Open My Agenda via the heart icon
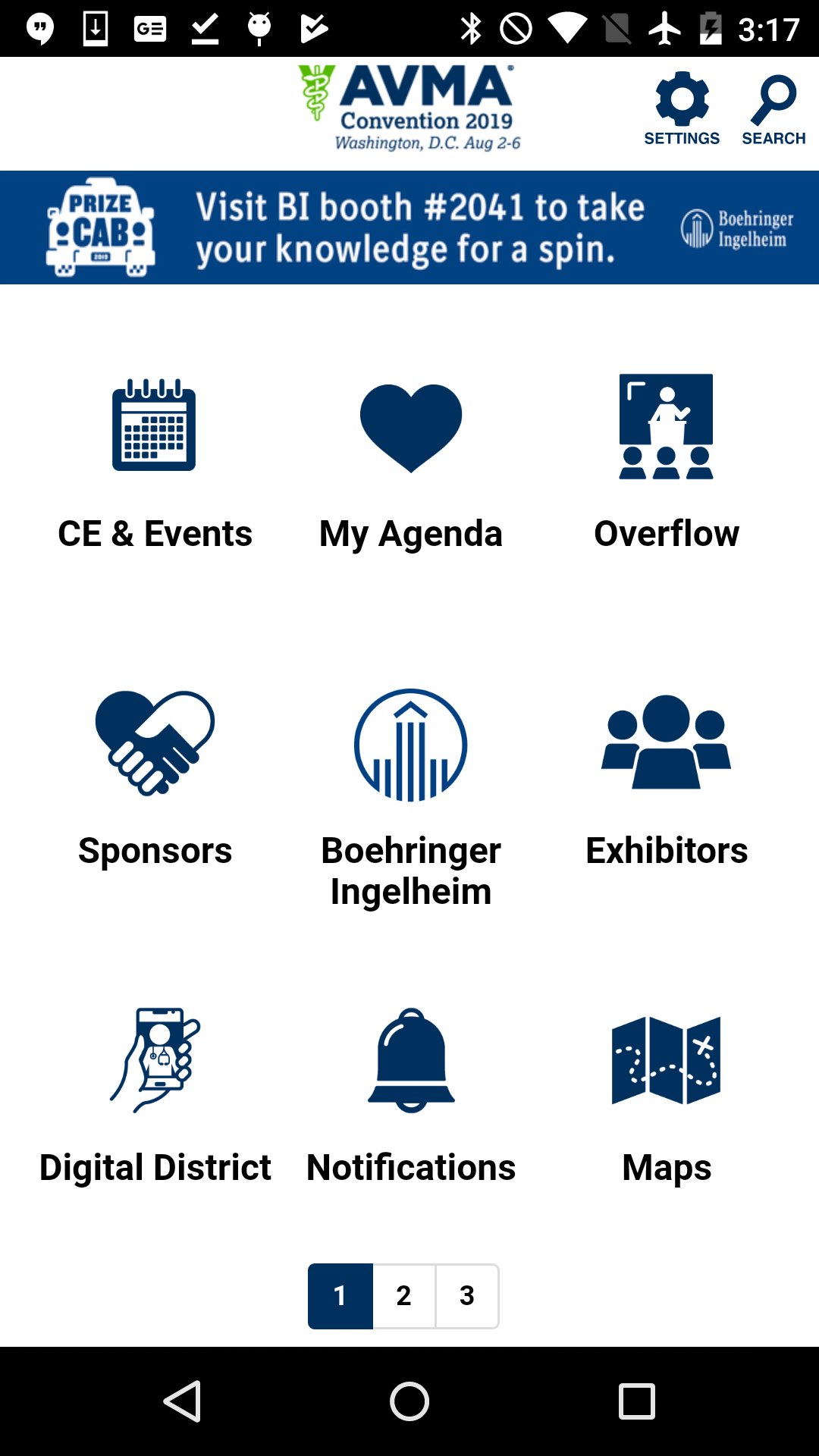This screenshot has width=819, height=1456. 410,427
